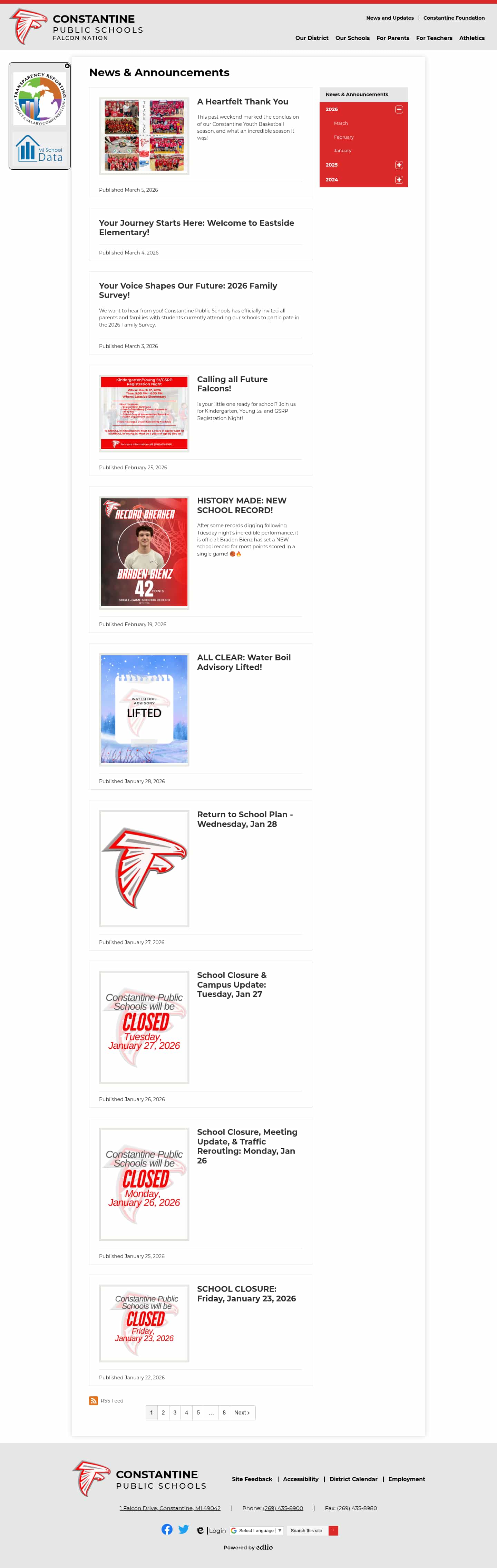Screen dimensions: 497x1568
Task: Open the Welcome to Eastside Elementary post
Action: (x=196, y=227)
